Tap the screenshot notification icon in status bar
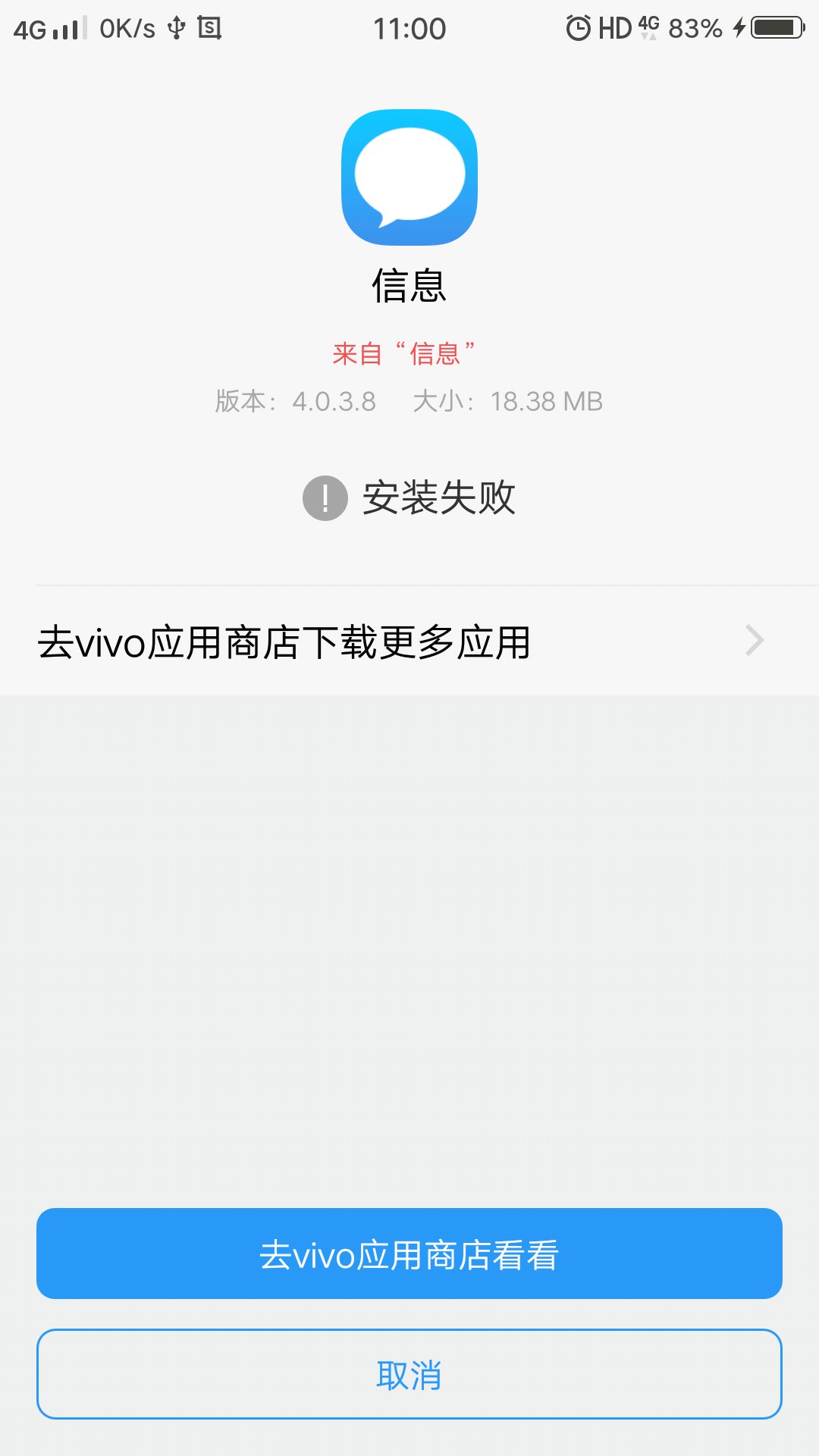The image size is (819, 1456). click(211, 27)
